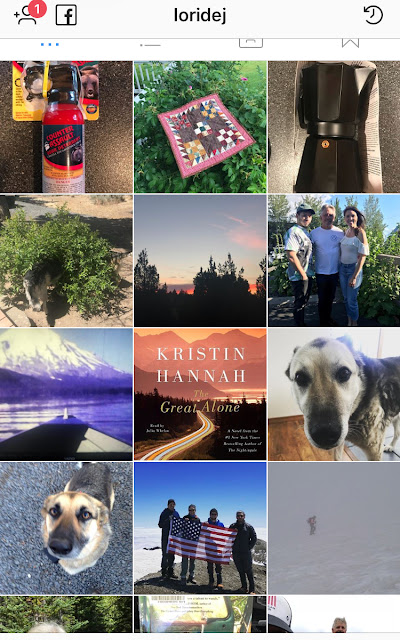The height and width of the screenshot is (640, 400).
Task: View the sunset tree silhouette post
Action: click(x=200, y=260)
